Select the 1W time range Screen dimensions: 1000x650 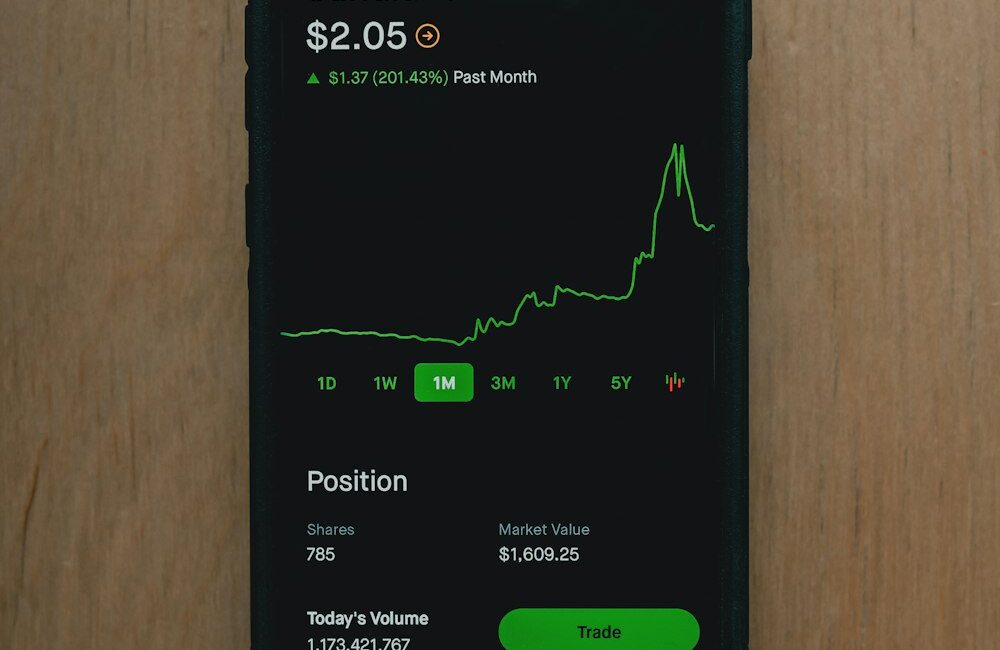(385, 383)
